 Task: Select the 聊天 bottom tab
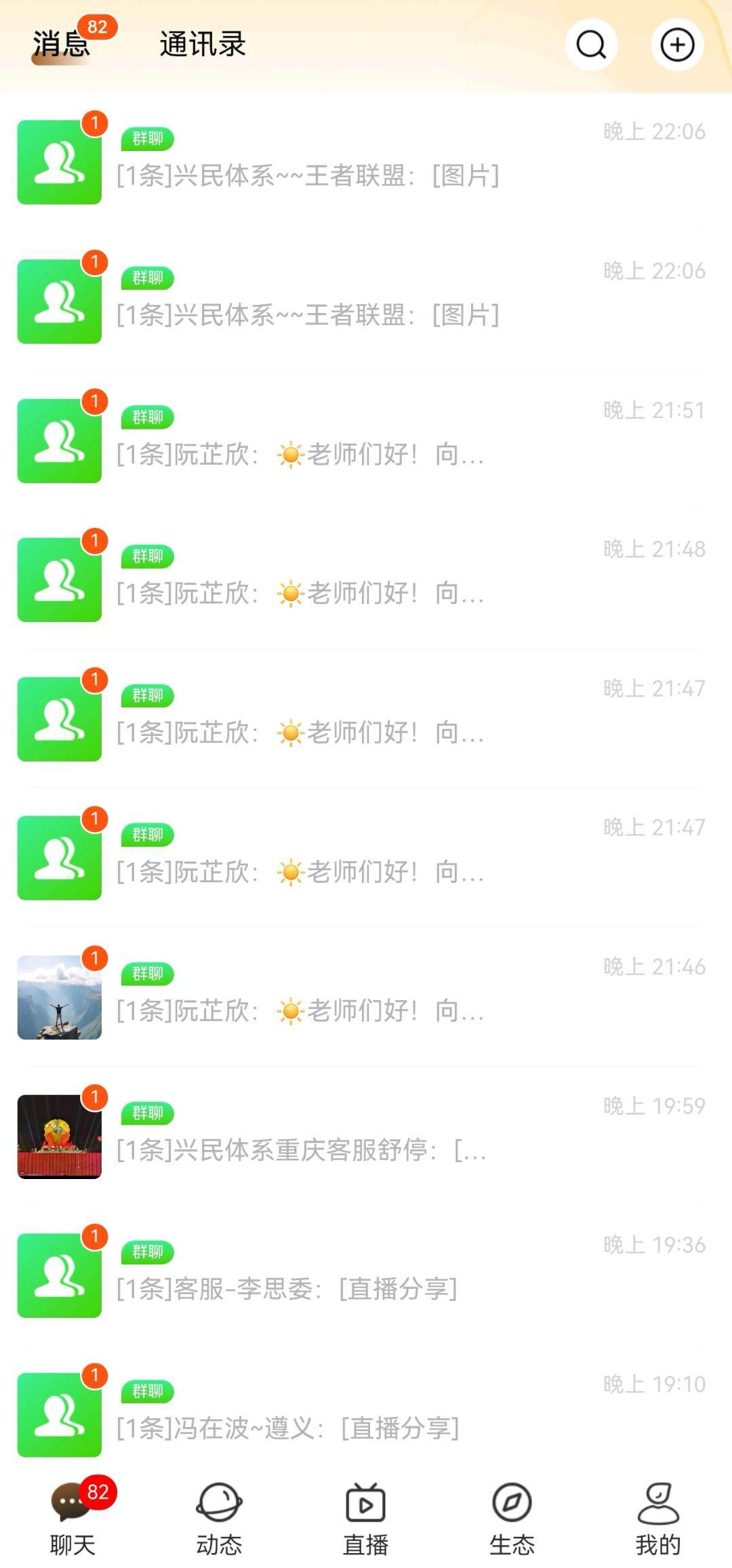[73, 1518]
